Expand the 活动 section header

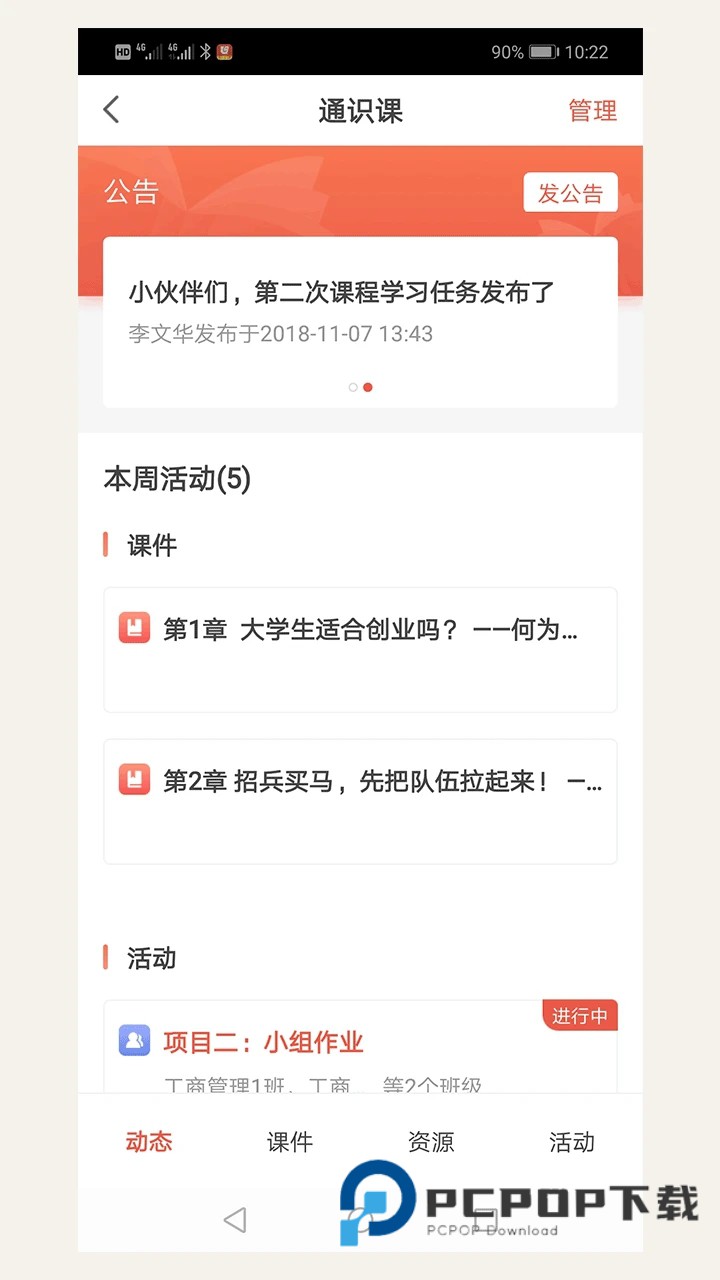[150, 958]
